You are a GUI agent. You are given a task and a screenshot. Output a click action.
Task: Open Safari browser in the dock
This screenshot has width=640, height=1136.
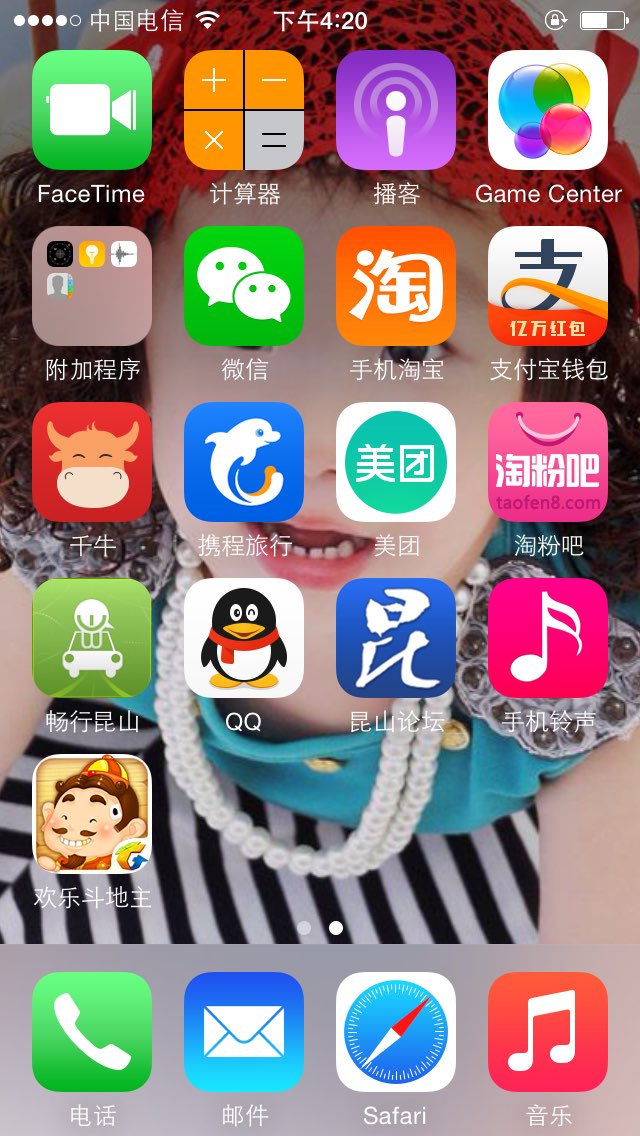click(396, 1032)
